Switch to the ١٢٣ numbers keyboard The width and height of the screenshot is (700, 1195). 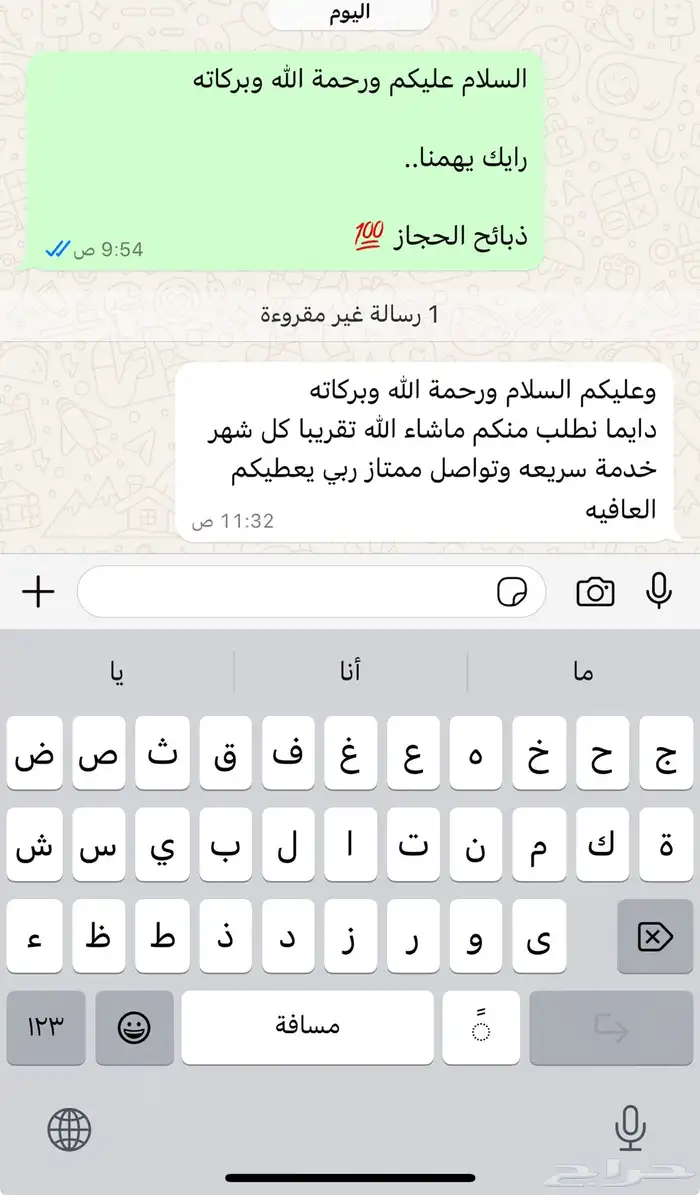46,1028
